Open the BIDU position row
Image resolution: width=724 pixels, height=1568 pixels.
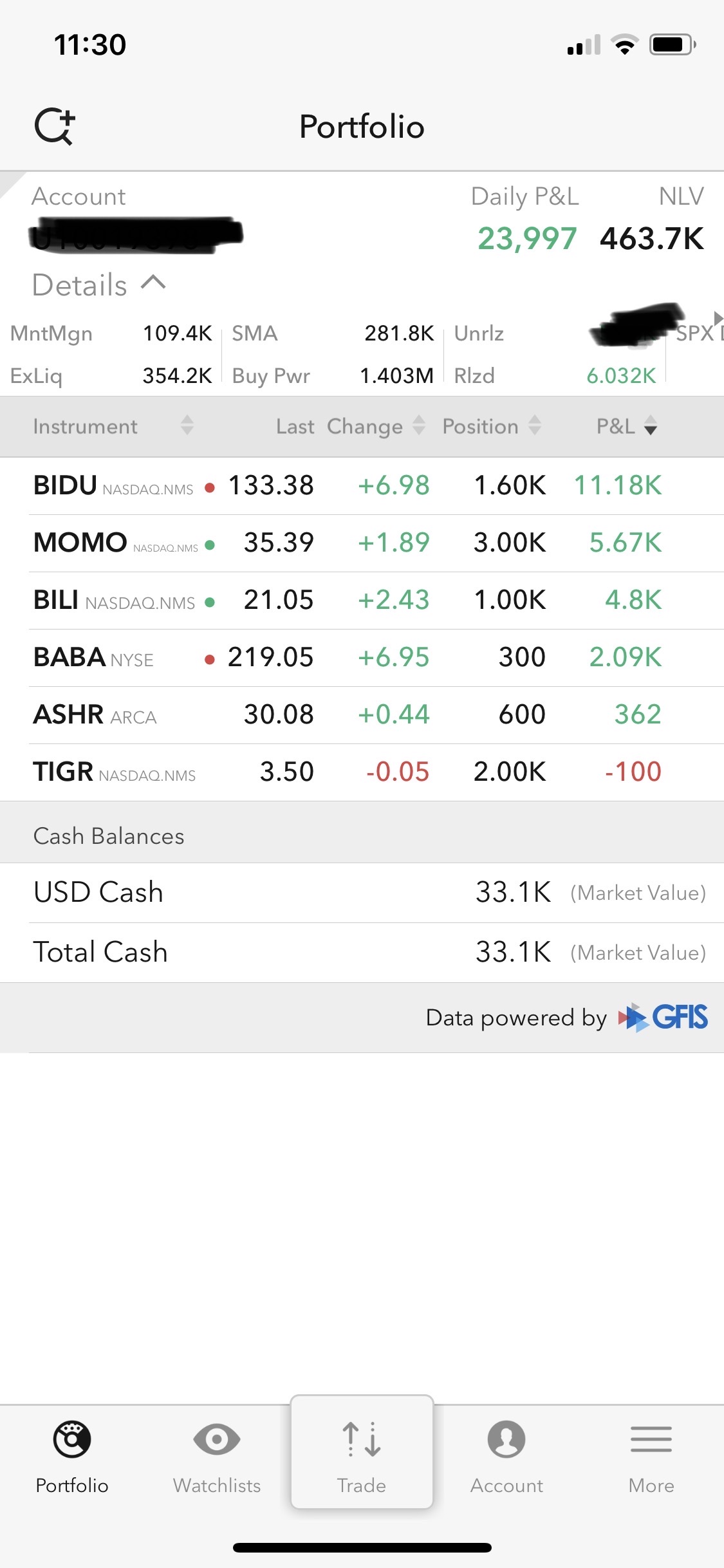(362, 485)
